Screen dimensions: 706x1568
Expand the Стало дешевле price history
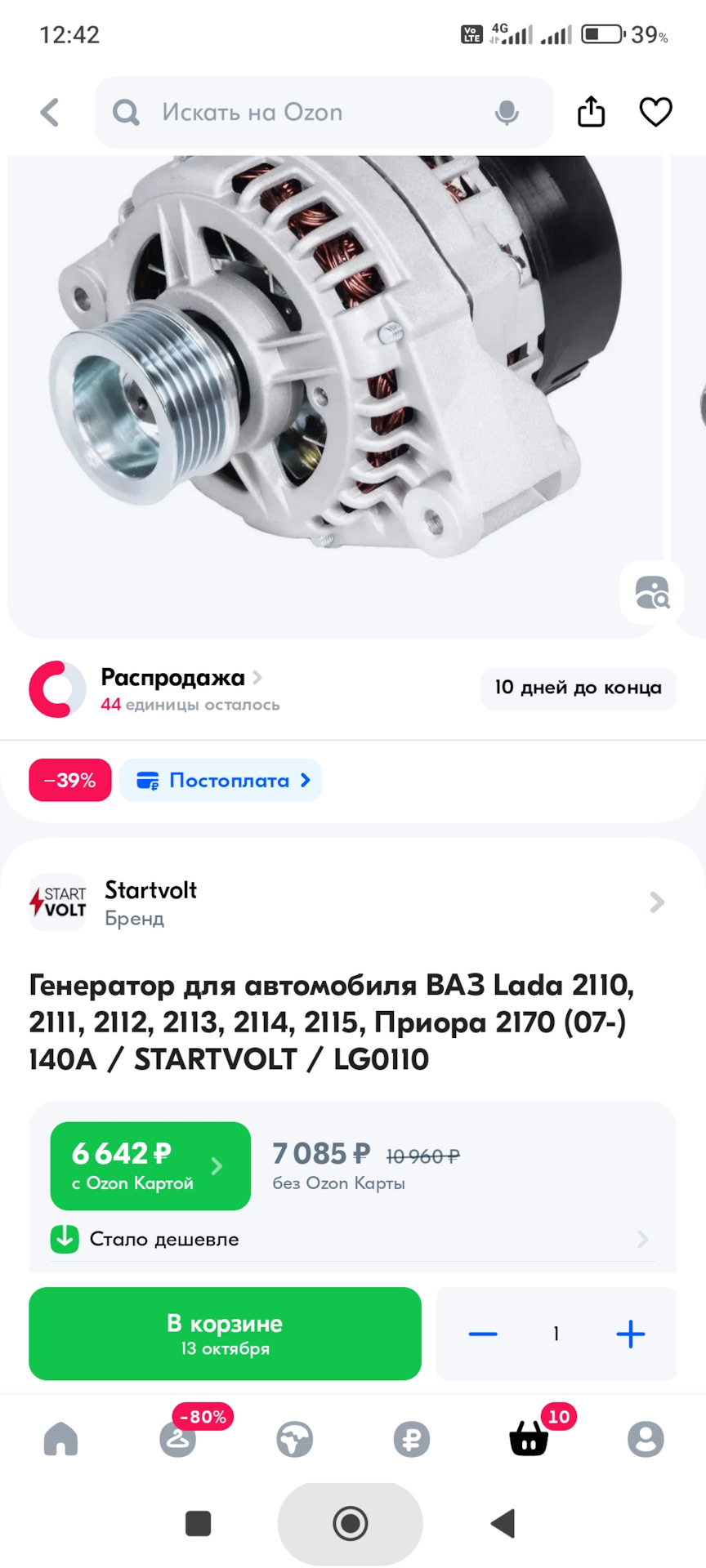click(351, 1239)
